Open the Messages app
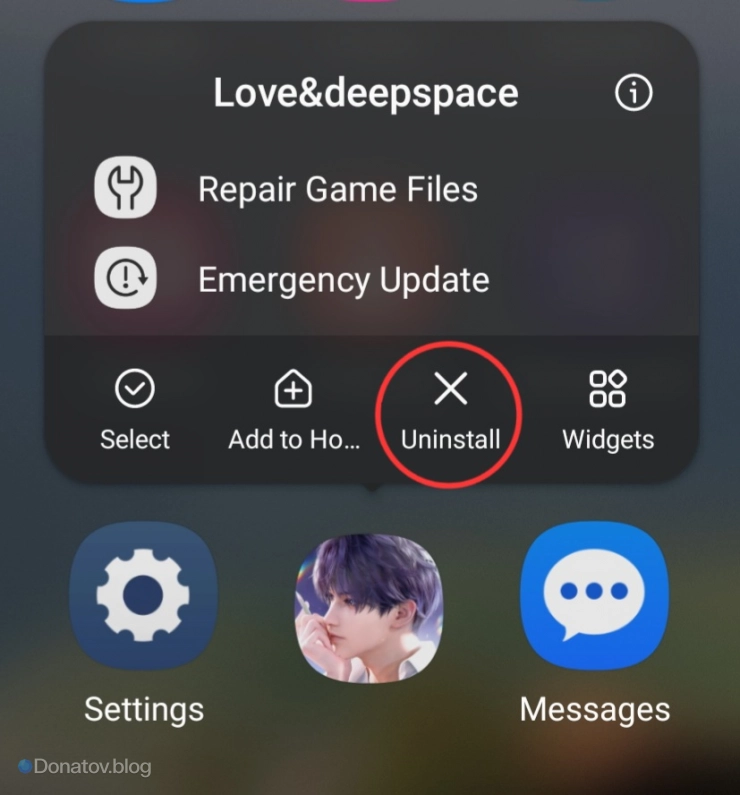 [594, 595]
